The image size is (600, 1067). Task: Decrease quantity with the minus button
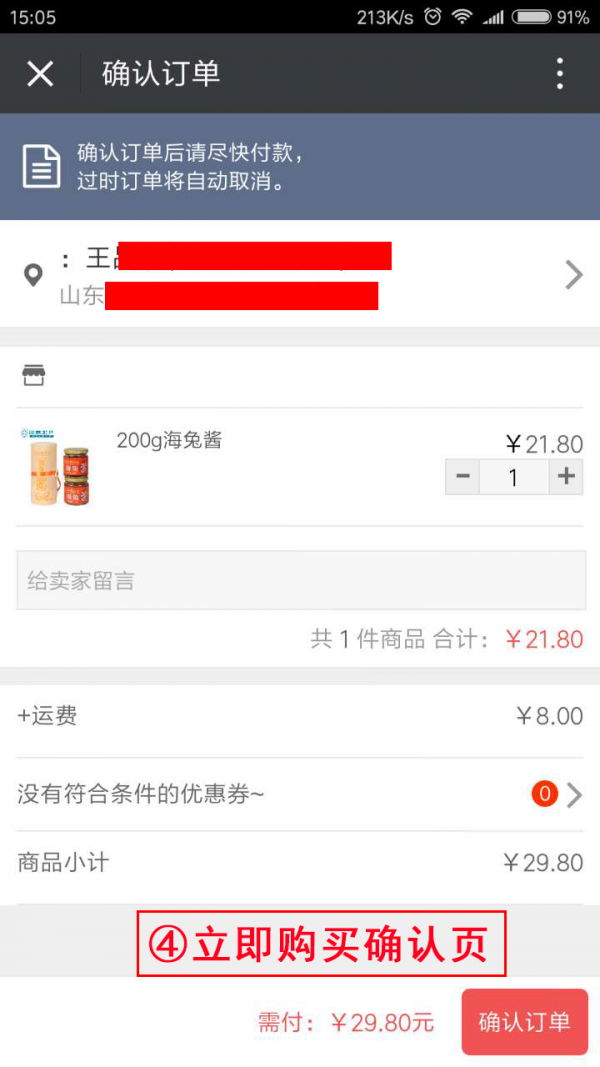coord(462,476)
